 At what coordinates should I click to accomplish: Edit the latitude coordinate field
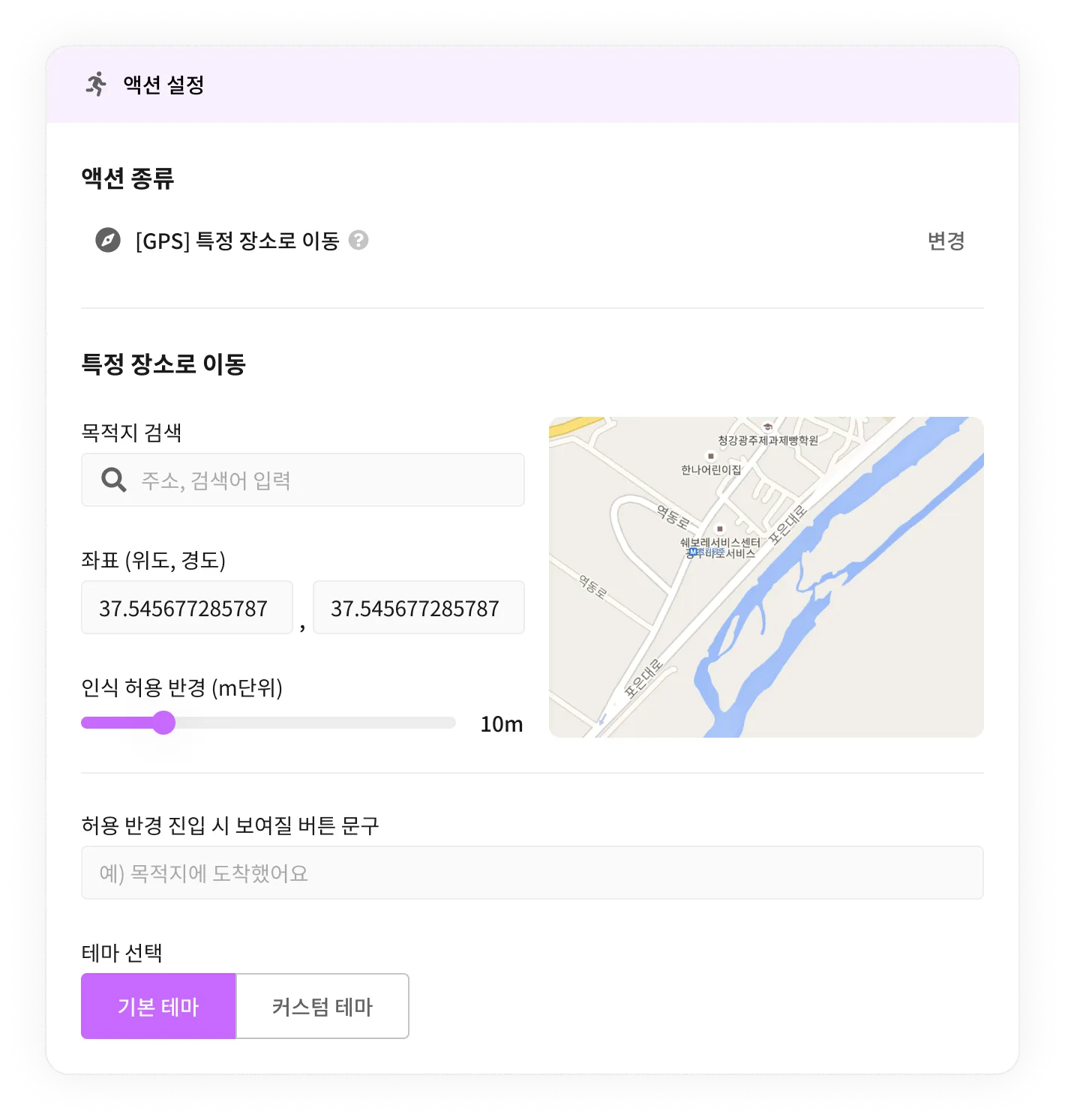[x=187, y=608]
